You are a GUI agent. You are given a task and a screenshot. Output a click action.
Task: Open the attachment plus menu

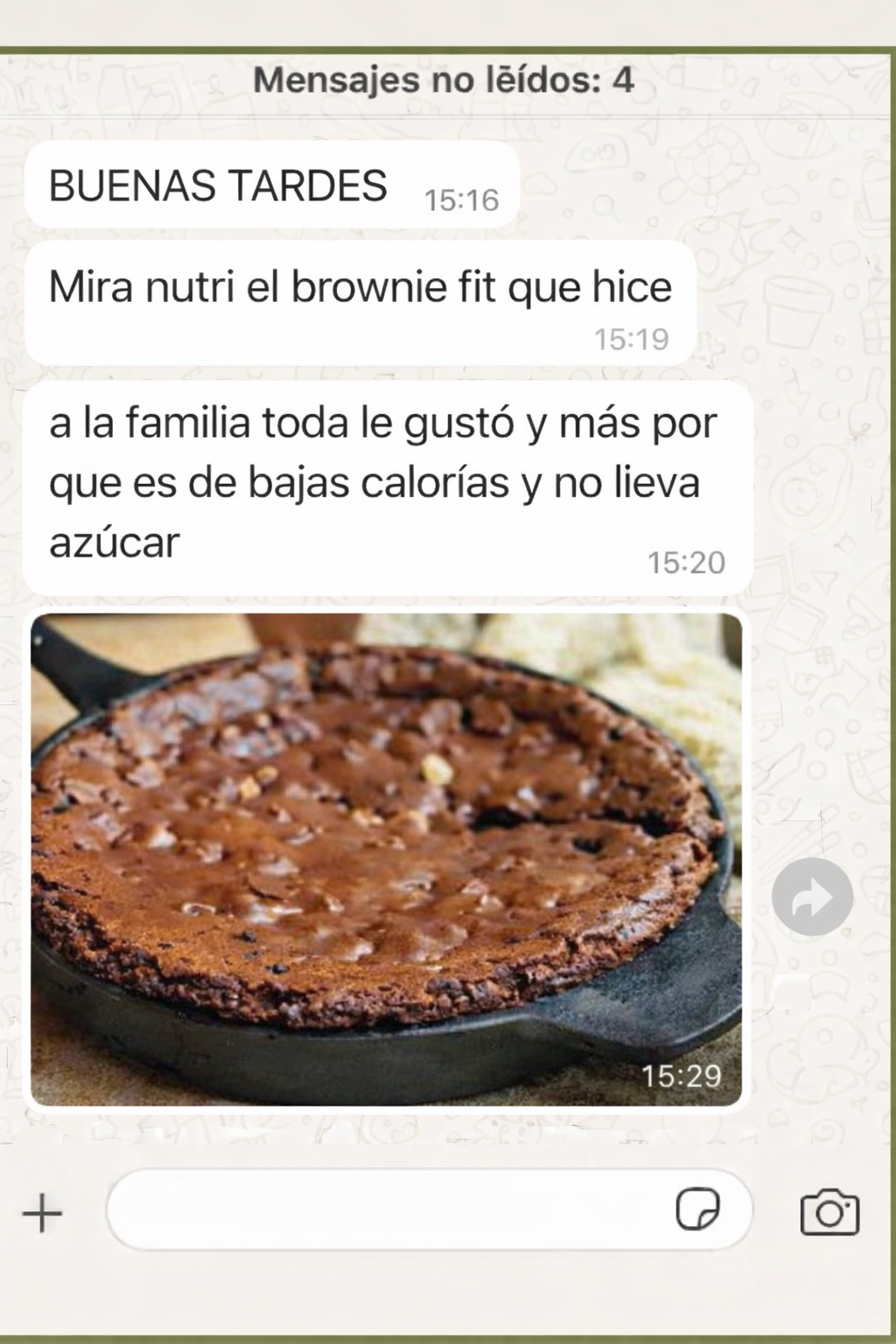pos(42,1213)
